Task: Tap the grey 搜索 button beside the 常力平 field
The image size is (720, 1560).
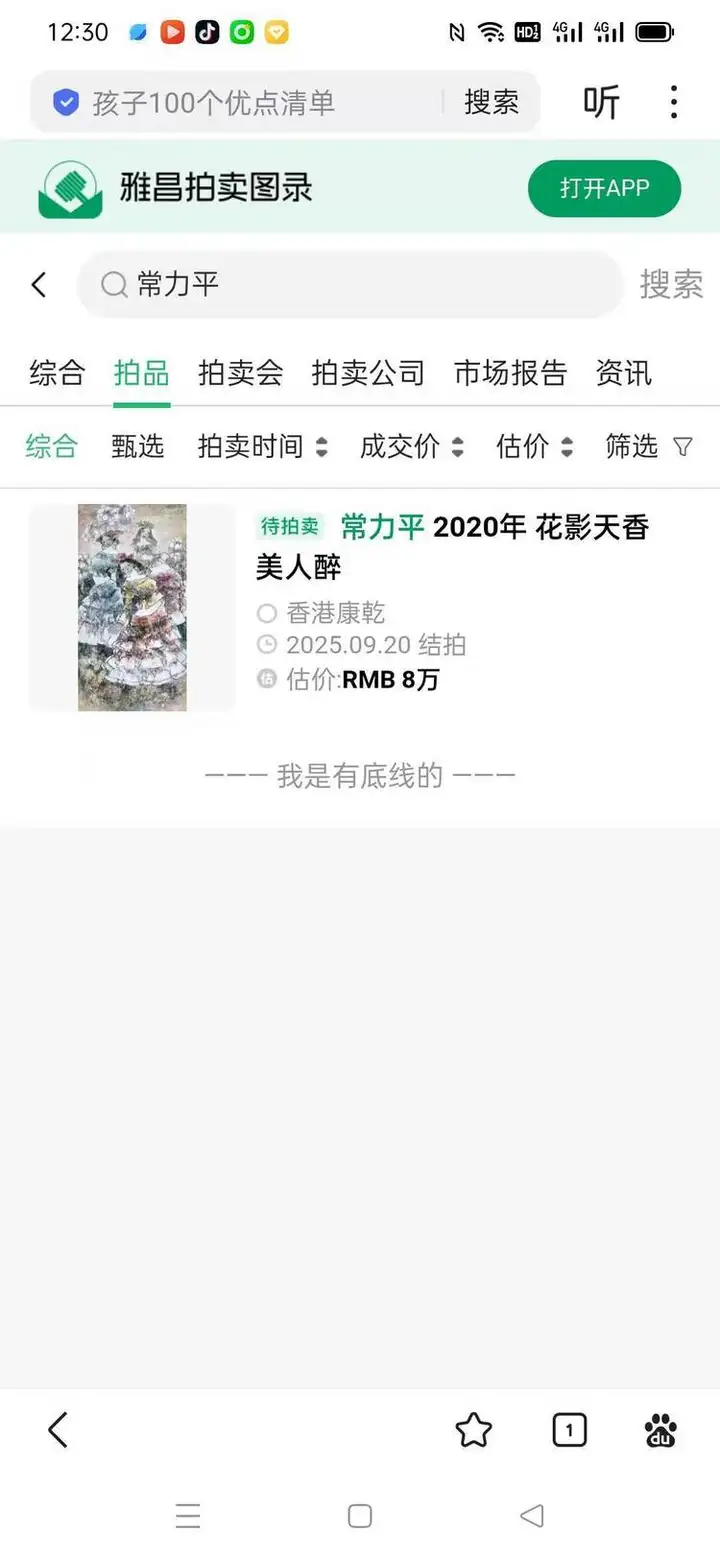Action: coord(671,285)
